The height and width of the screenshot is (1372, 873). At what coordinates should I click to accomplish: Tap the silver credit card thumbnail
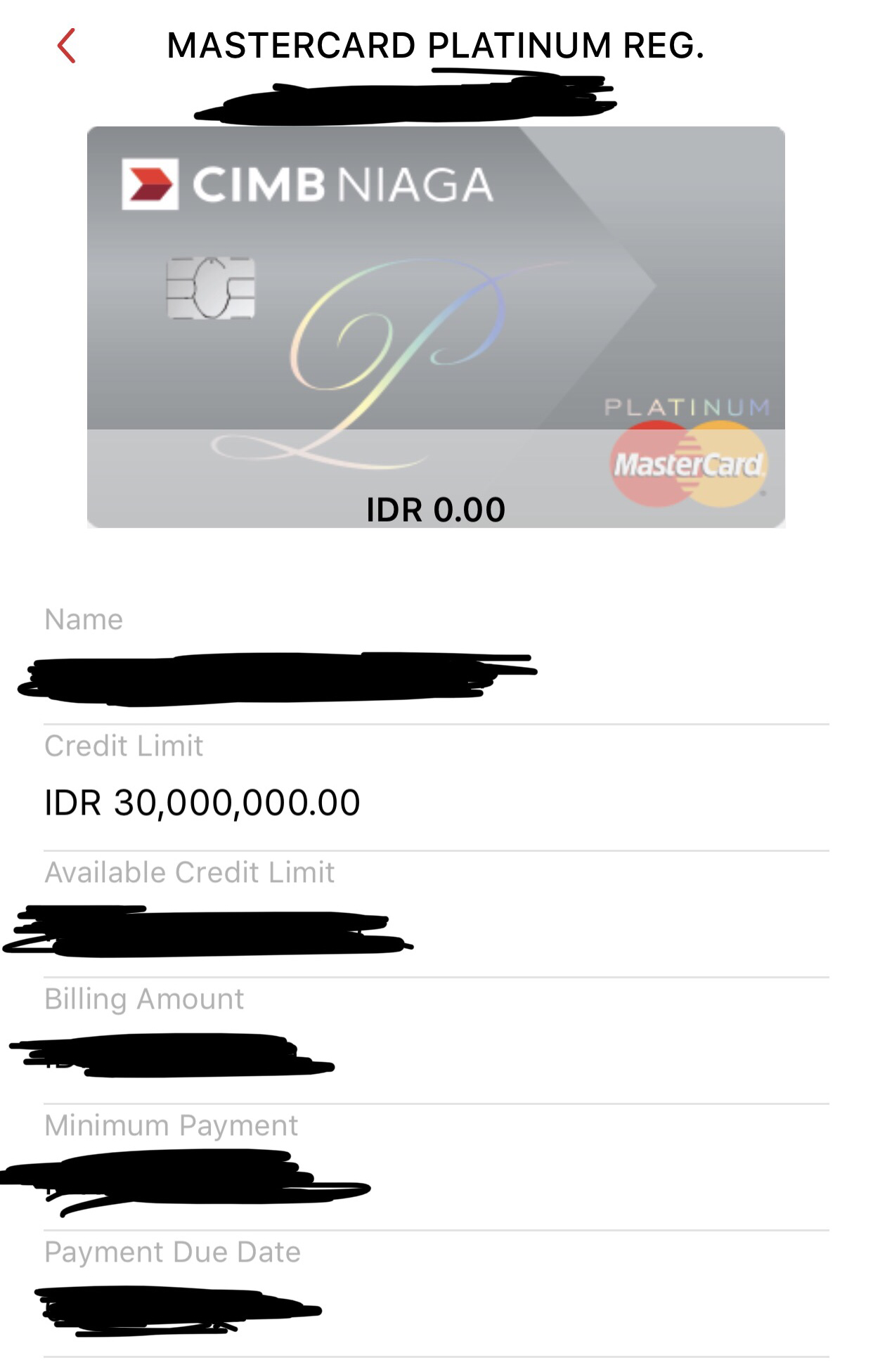coord(436,323)
